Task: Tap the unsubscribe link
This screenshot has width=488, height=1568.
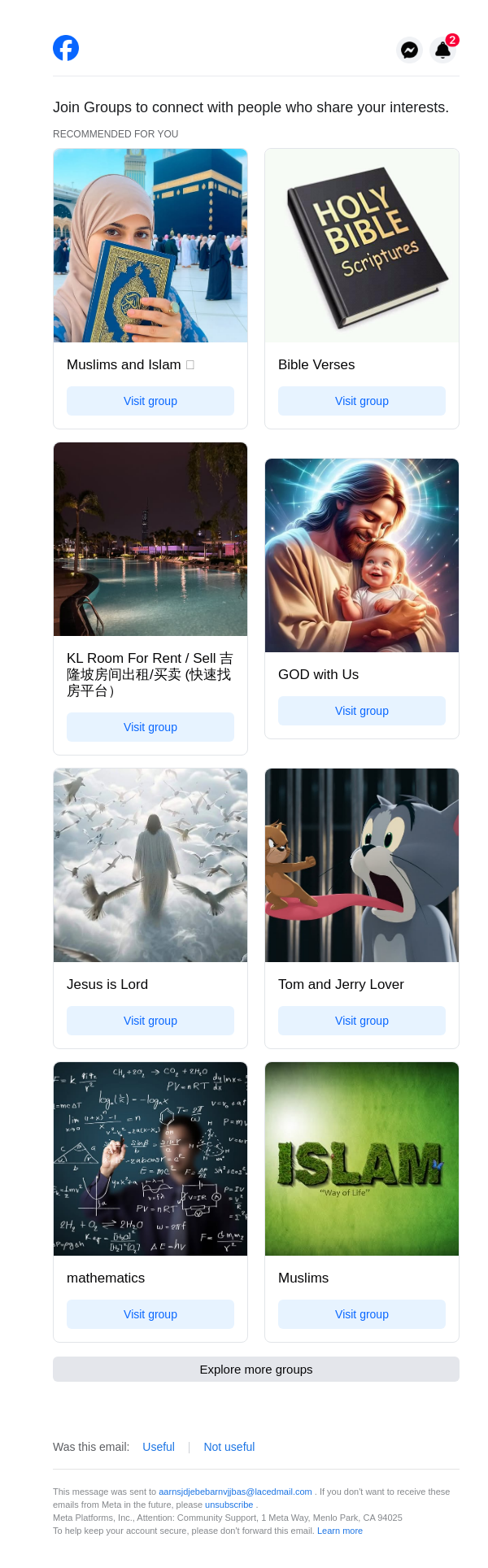Action: click(229, 1505)
